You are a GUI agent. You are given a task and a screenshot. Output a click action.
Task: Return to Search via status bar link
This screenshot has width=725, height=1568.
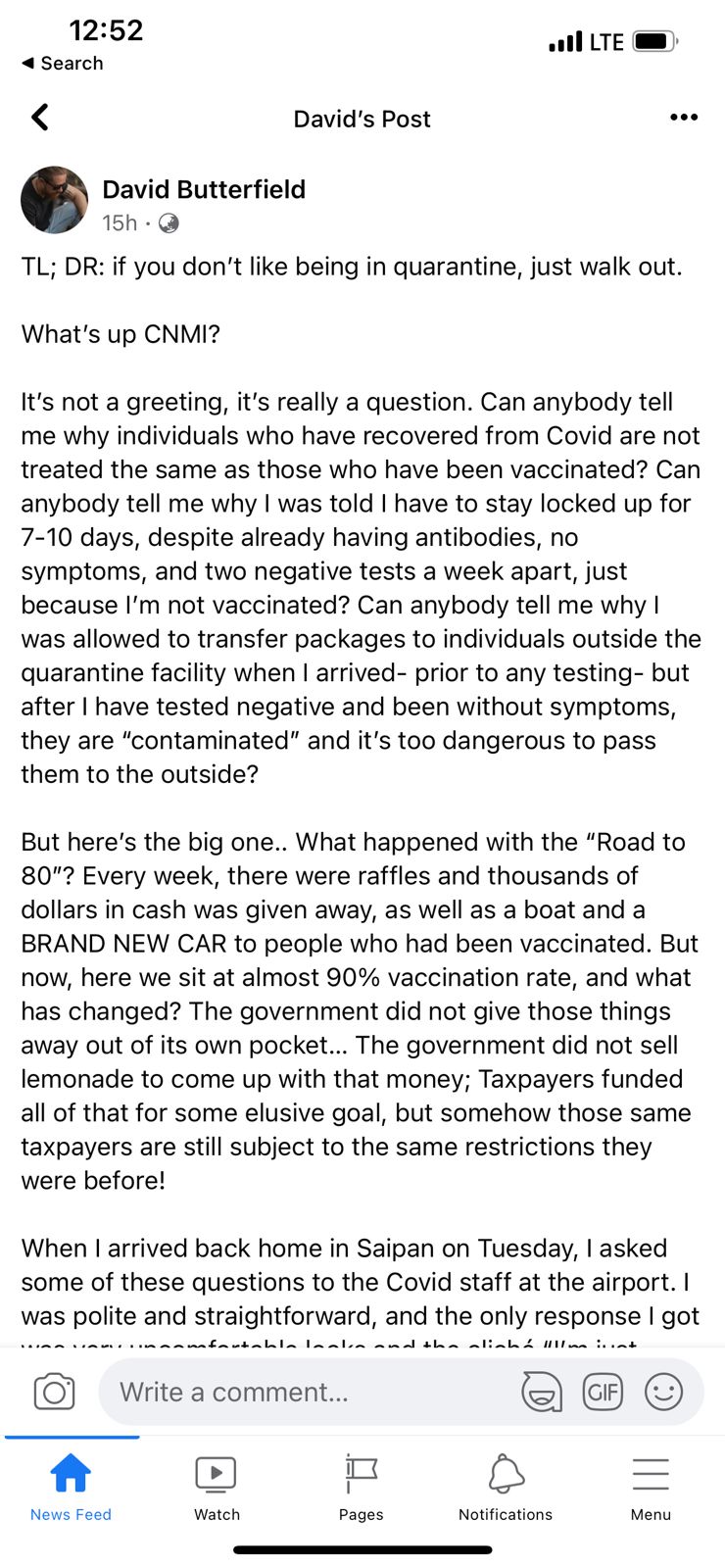(63, 63)
